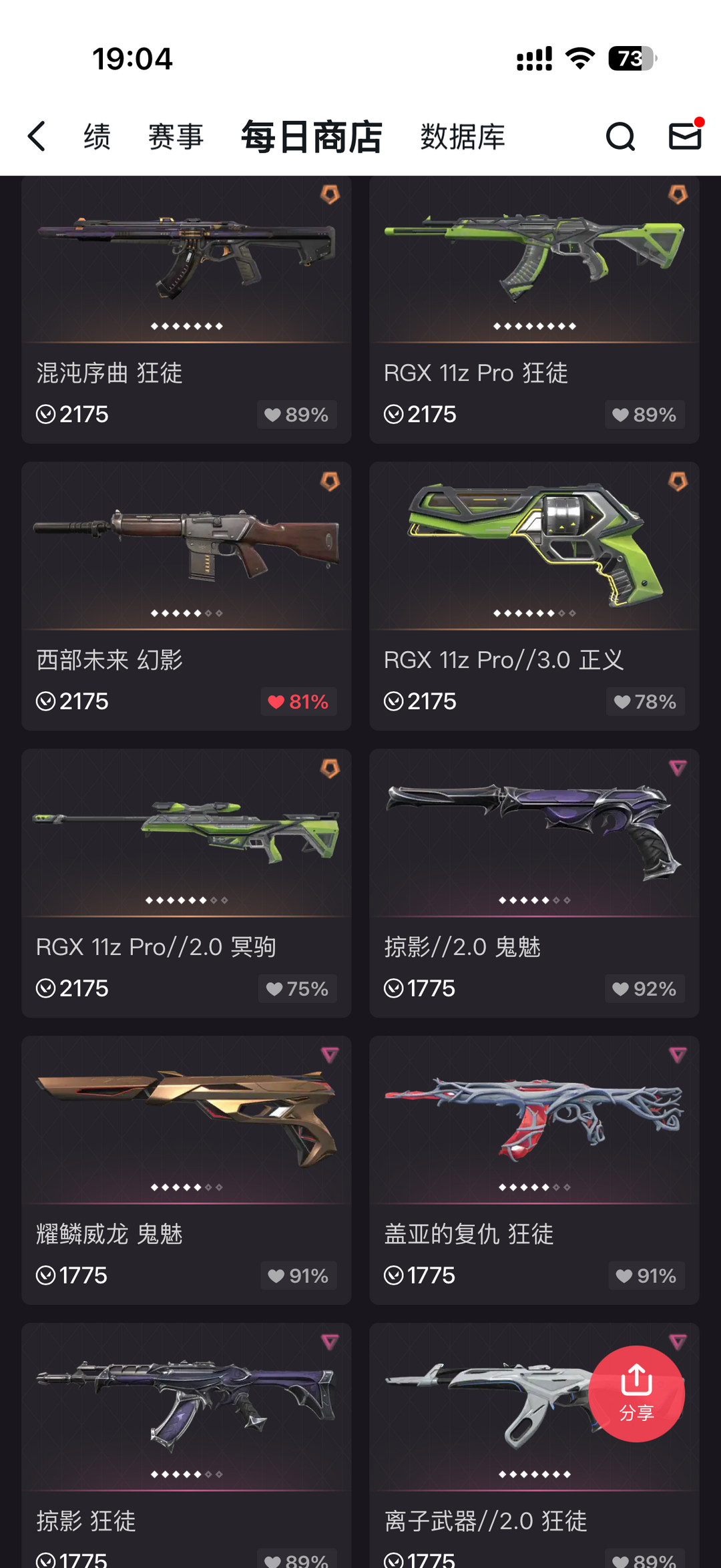Open RGX 11z Pro//2.0 冥驹 card

pyautogui.click(x=186, y=884)
